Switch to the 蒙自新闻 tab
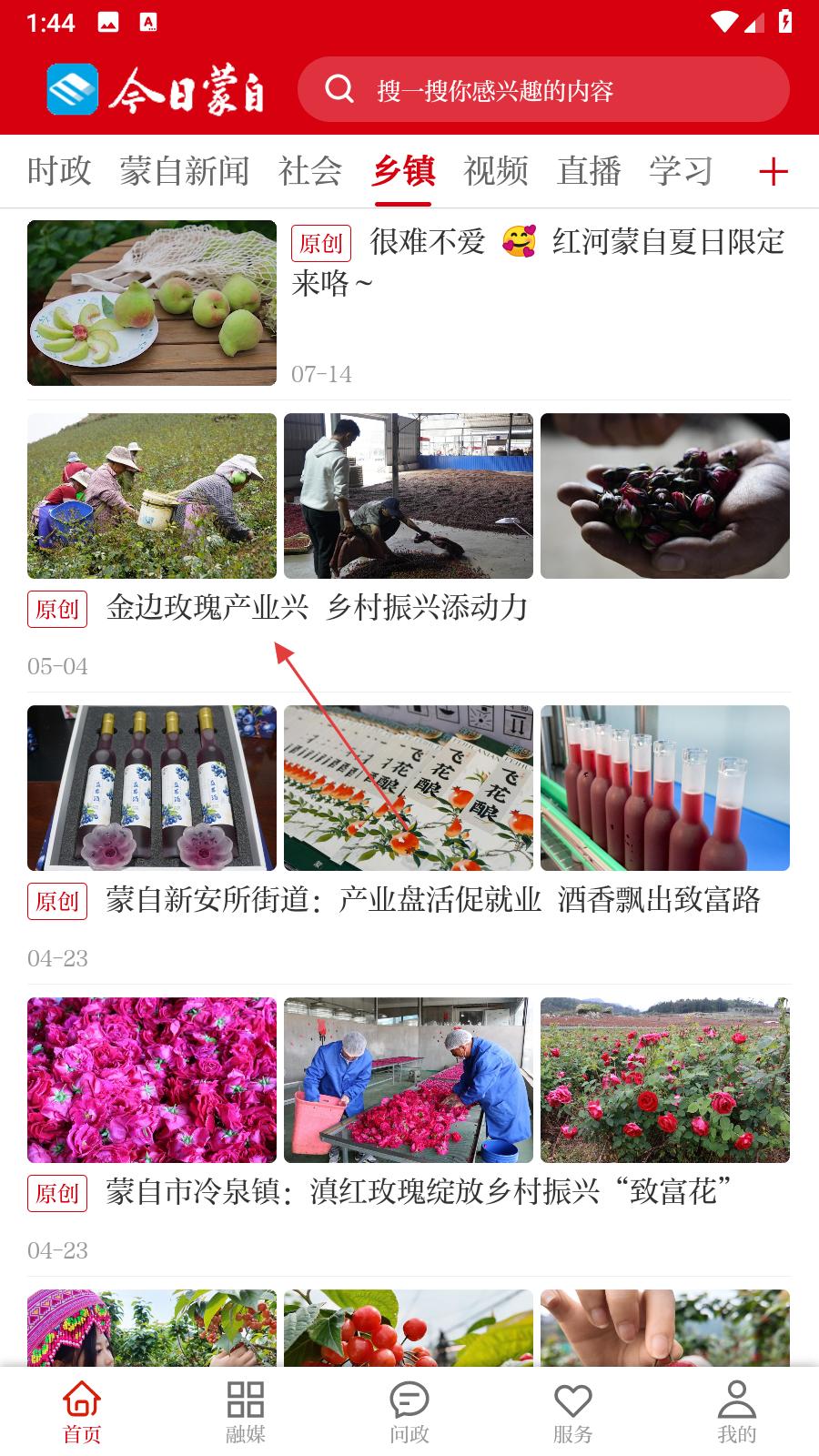Image resolution: width=819 pixels, height=1456 pixels. coord(185,171)
